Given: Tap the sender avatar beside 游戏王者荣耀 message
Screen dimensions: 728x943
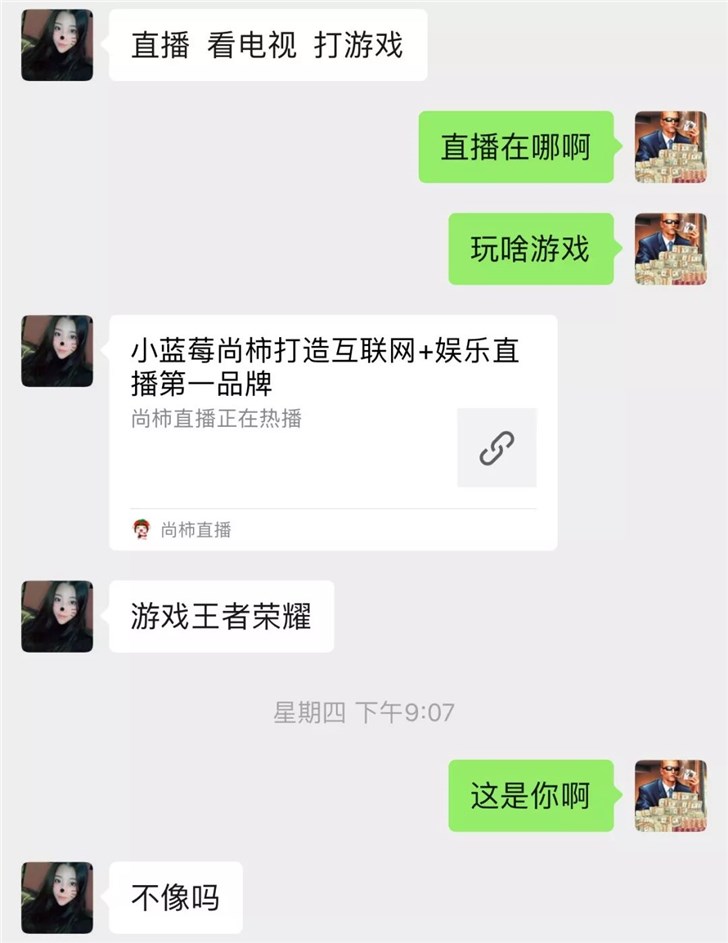Looking at the screenshot, I should point(57,616).
